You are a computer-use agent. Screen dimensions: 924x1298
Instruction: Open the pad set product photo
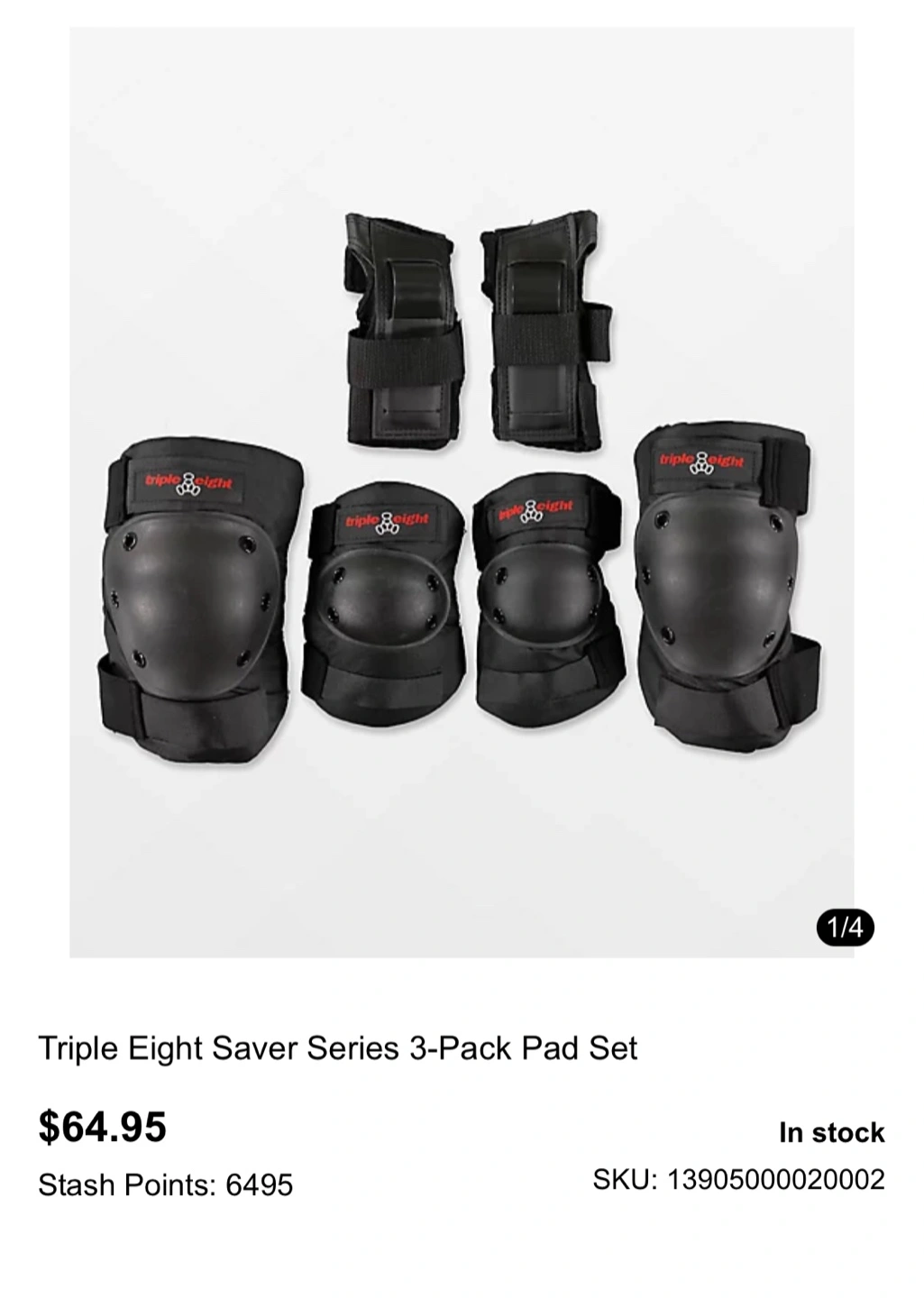point(462,492)
